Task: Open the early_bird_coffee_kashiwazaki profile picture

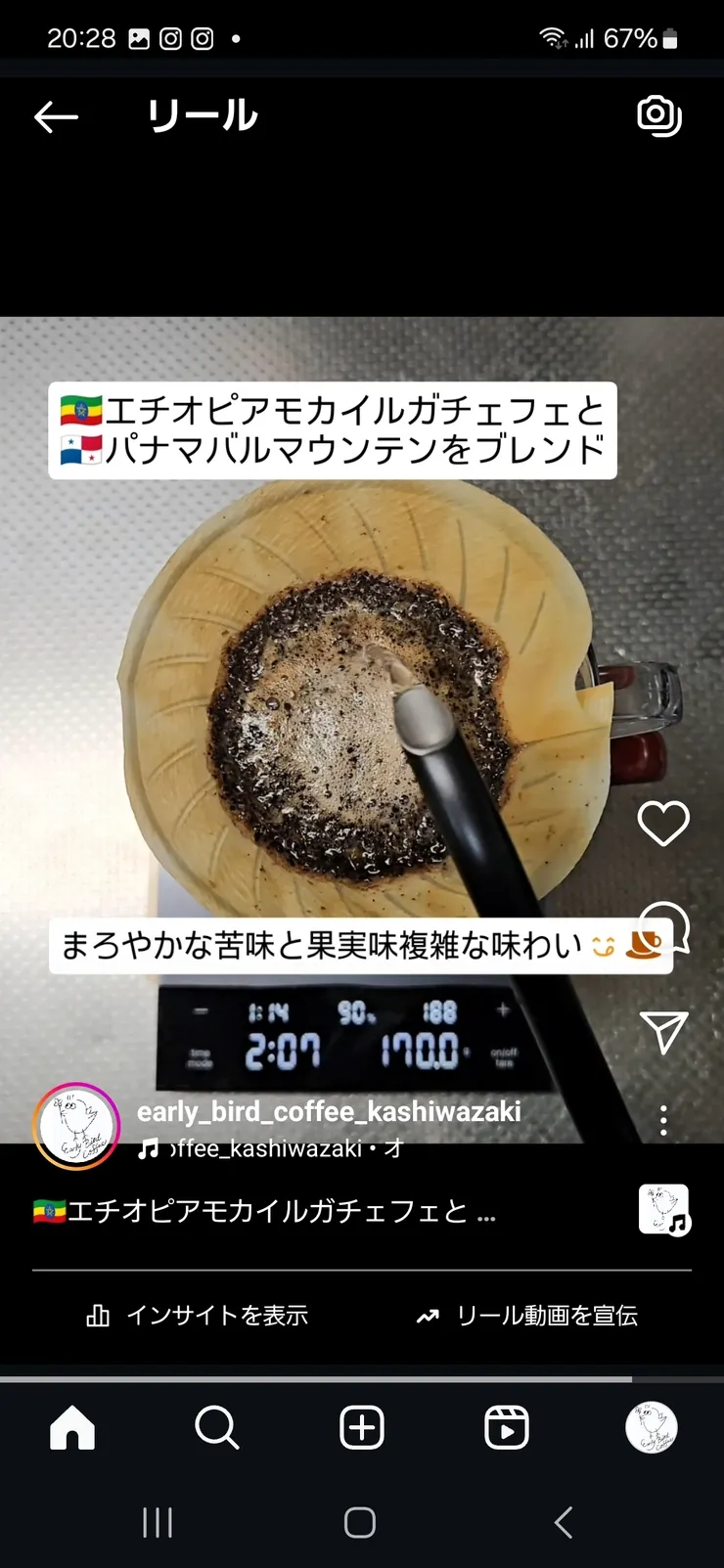Action: point(76,1126)
